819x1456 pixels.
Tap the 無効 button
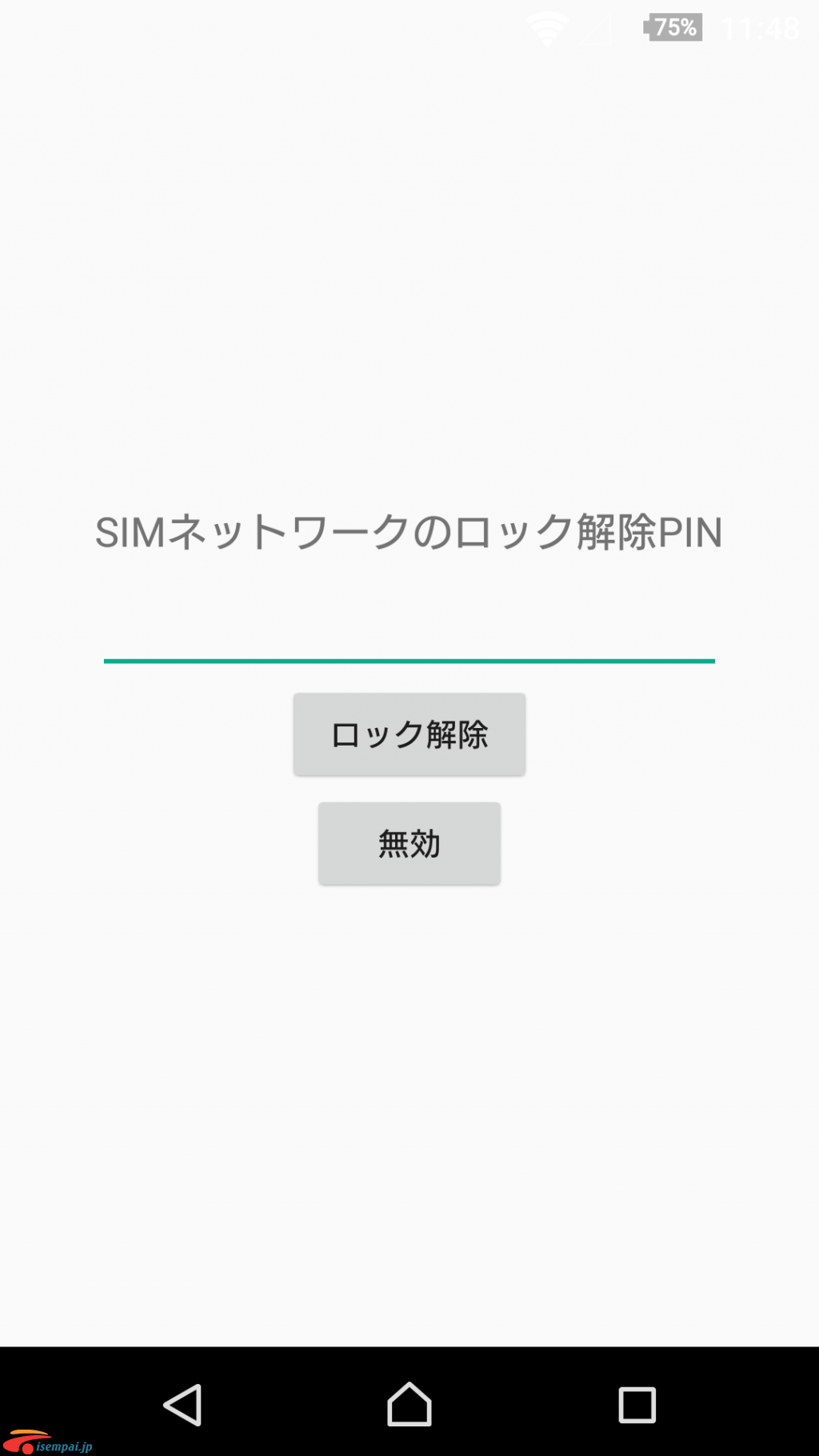(x=409, y=844)
